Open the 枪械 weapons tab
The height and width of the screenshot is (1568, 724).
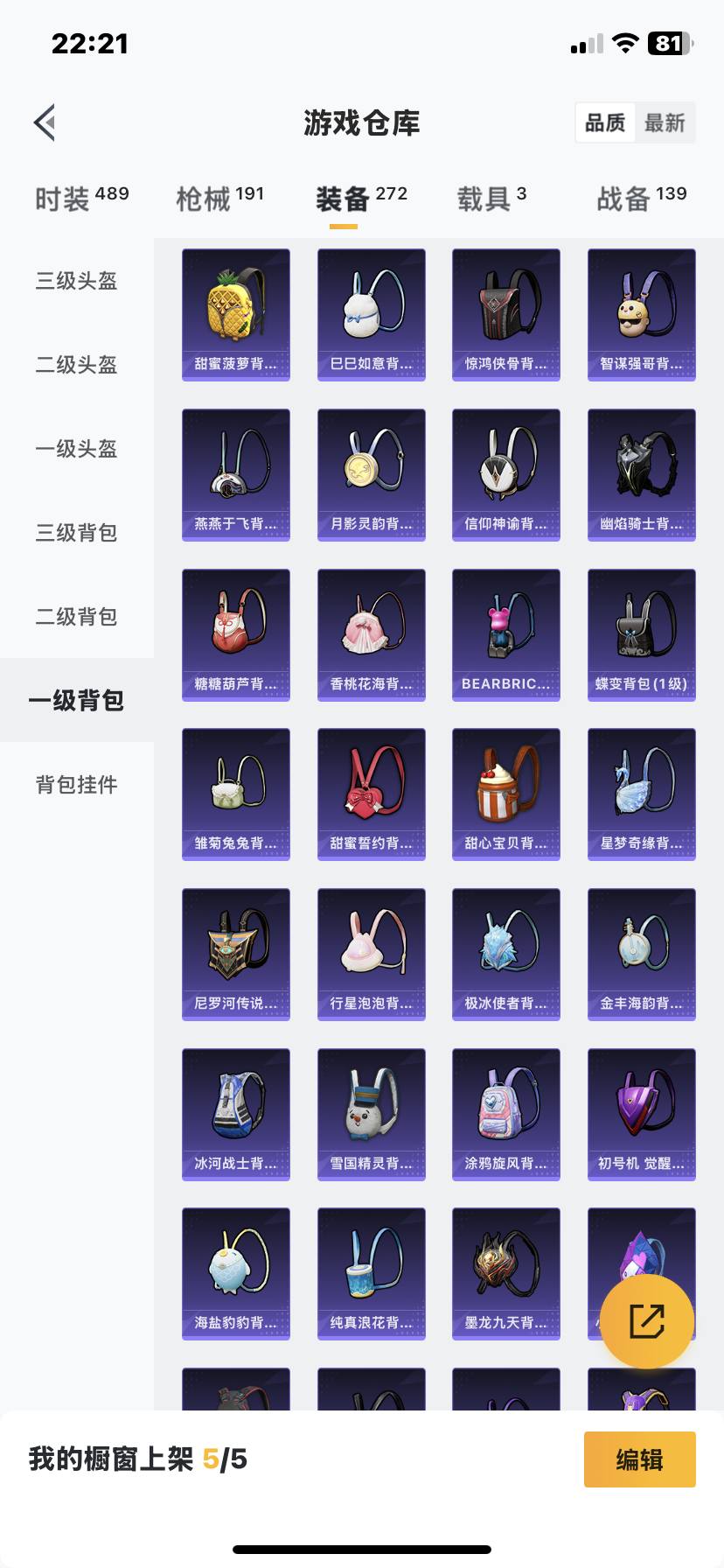[x=219, y=196]
